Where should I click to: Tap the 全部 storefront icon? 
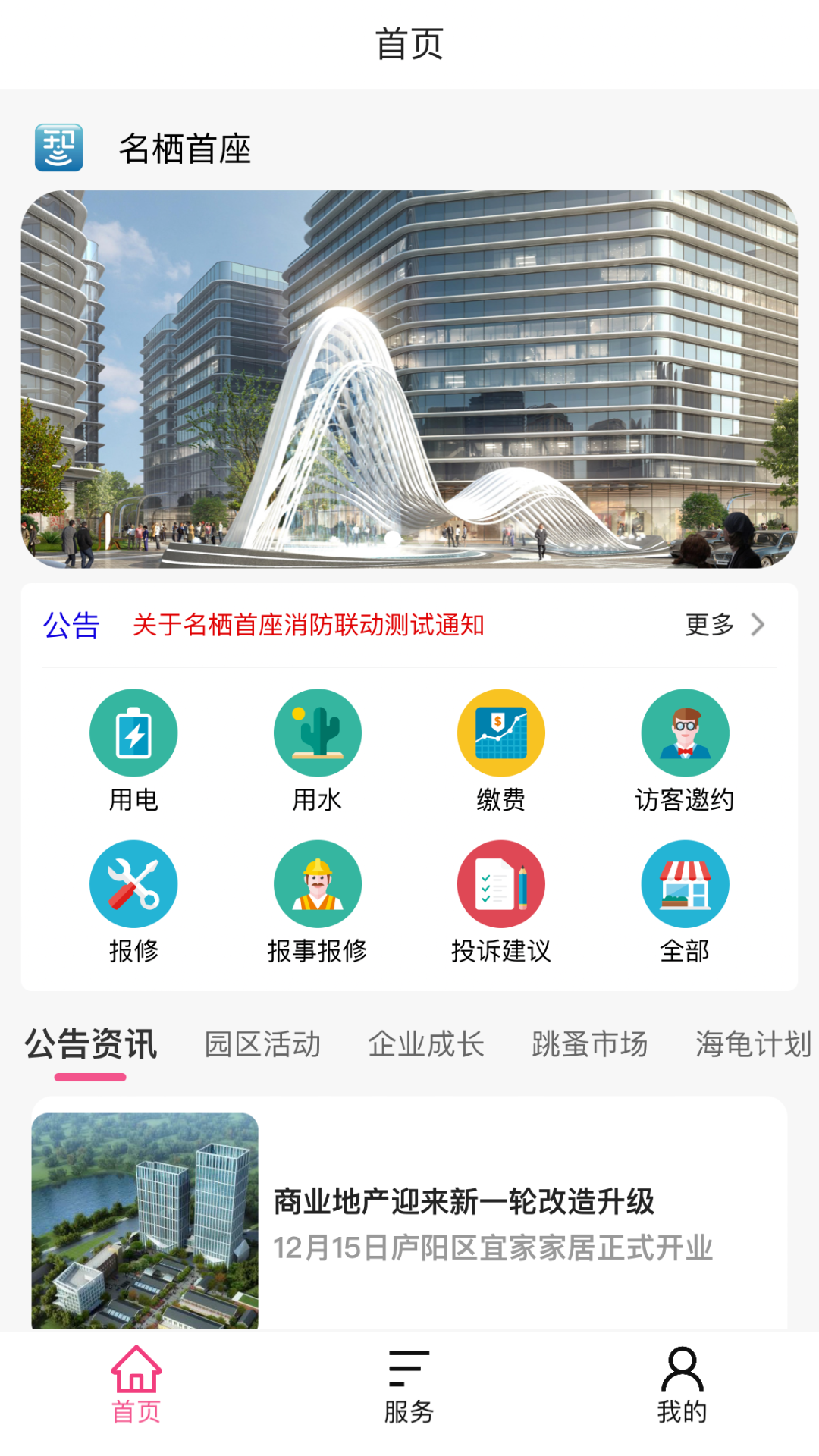tap(685, 883)
